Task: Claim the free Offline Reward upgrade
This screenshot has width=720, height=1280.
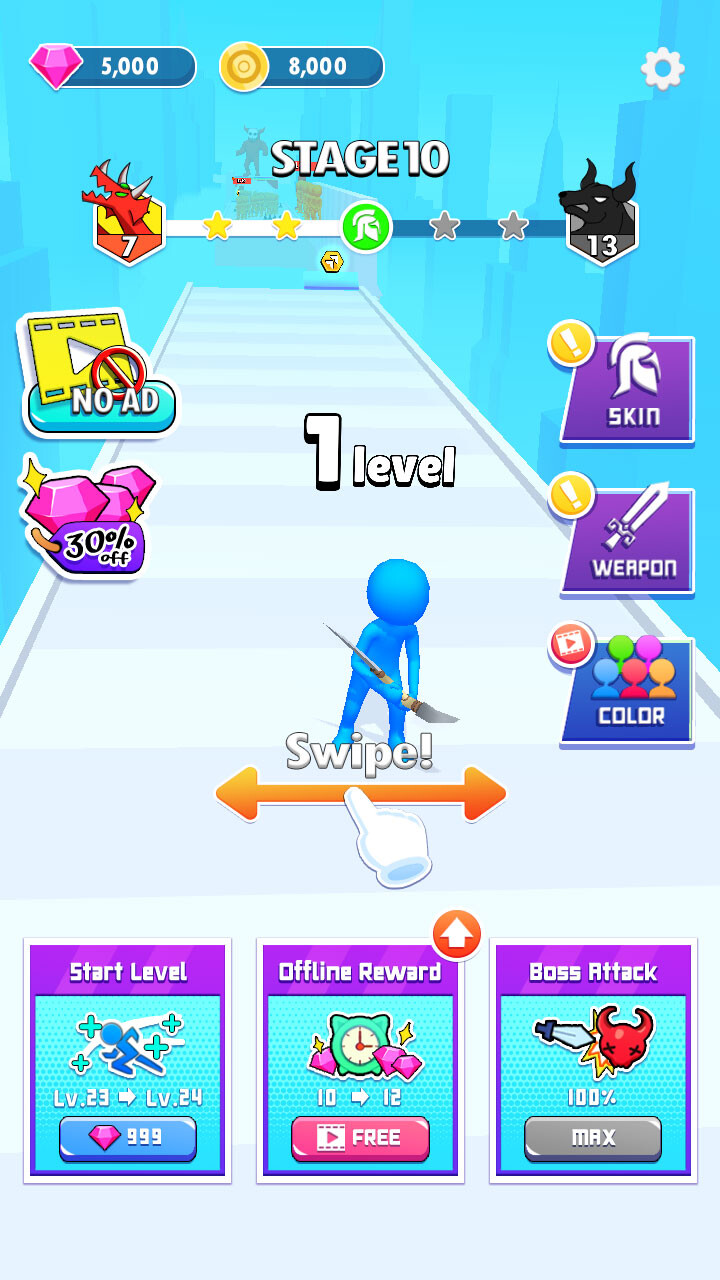Action: click(360, 1138)
